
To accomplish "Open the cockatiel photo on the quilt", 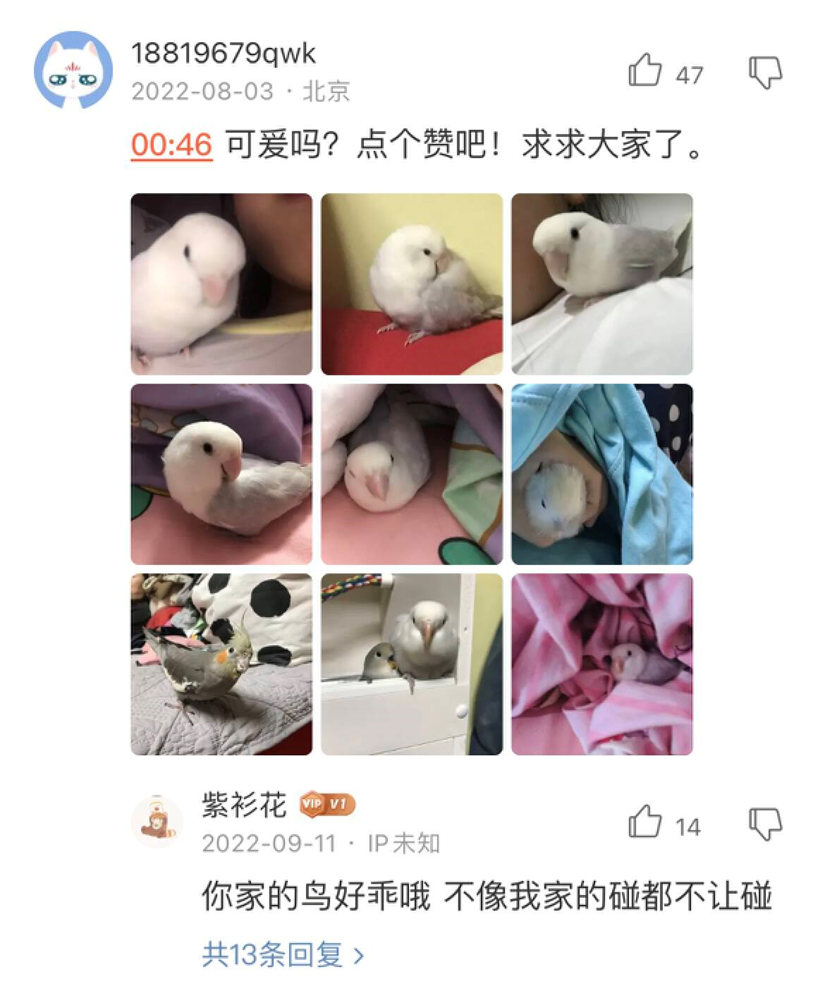I will 222,664.
